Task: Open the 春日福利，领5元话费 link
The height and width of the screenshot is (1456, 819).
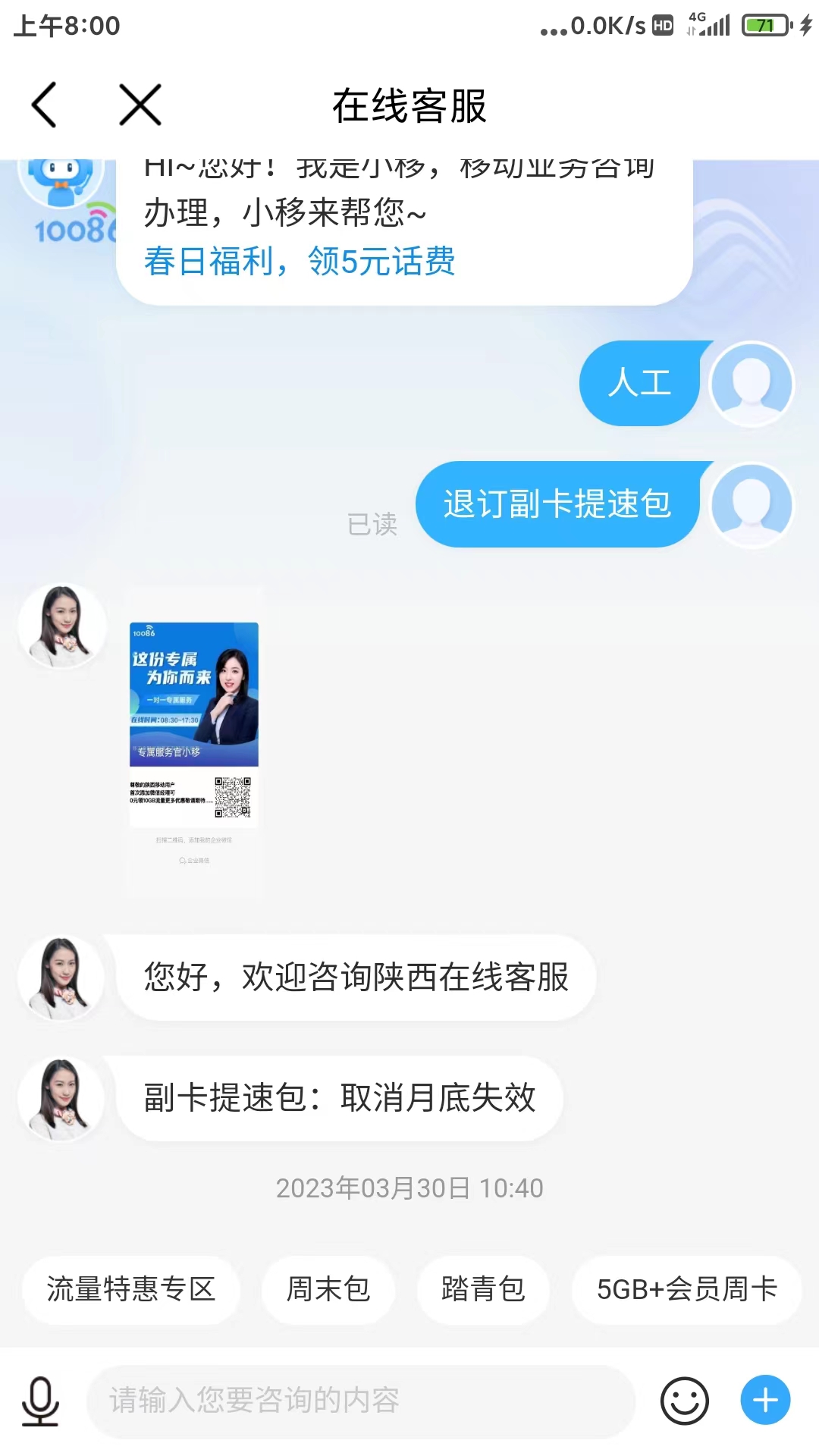Action: pos(299,262)
